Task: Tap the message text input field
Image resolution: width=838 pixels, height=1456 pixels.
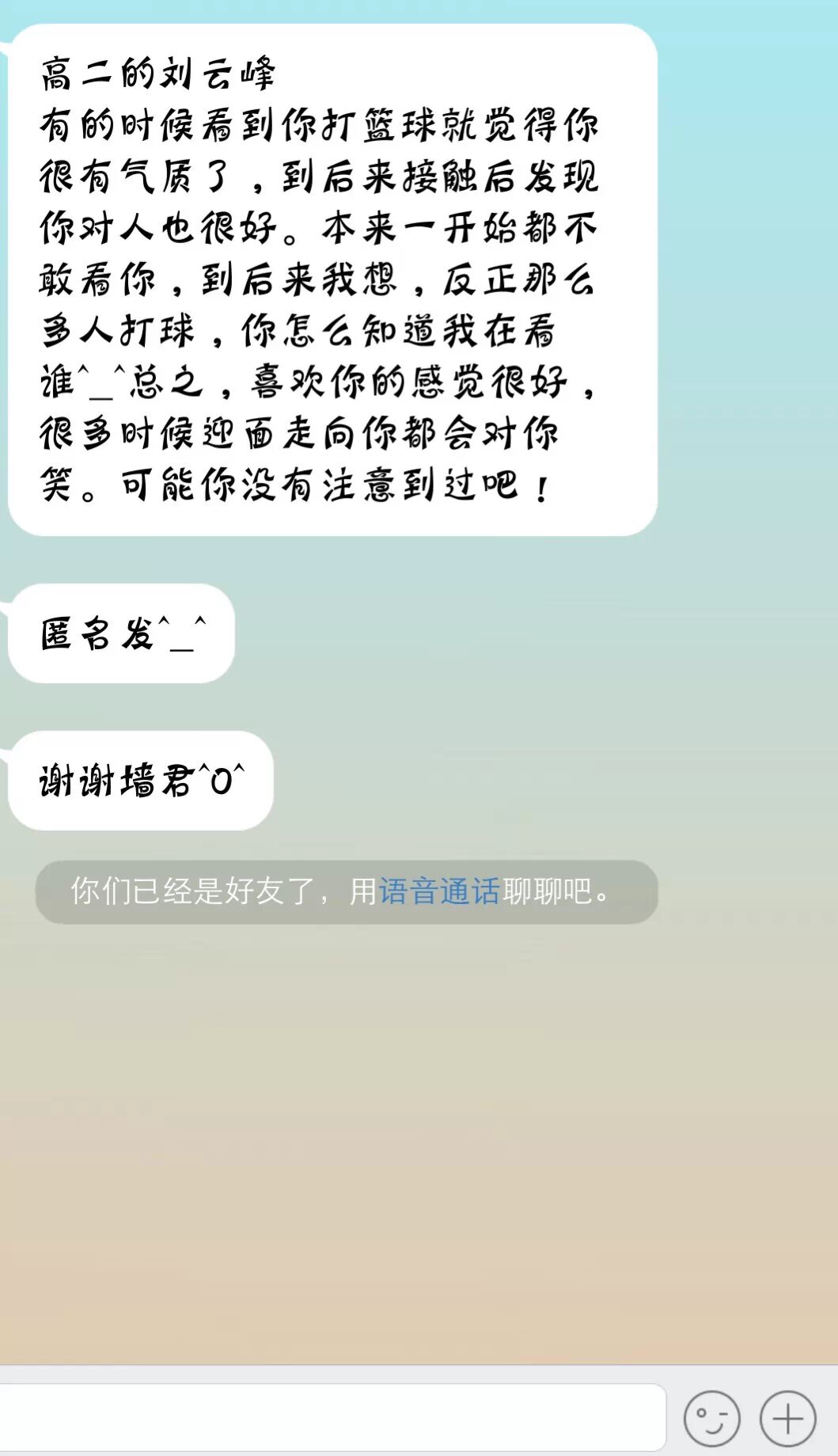Action: (332, 1417)
